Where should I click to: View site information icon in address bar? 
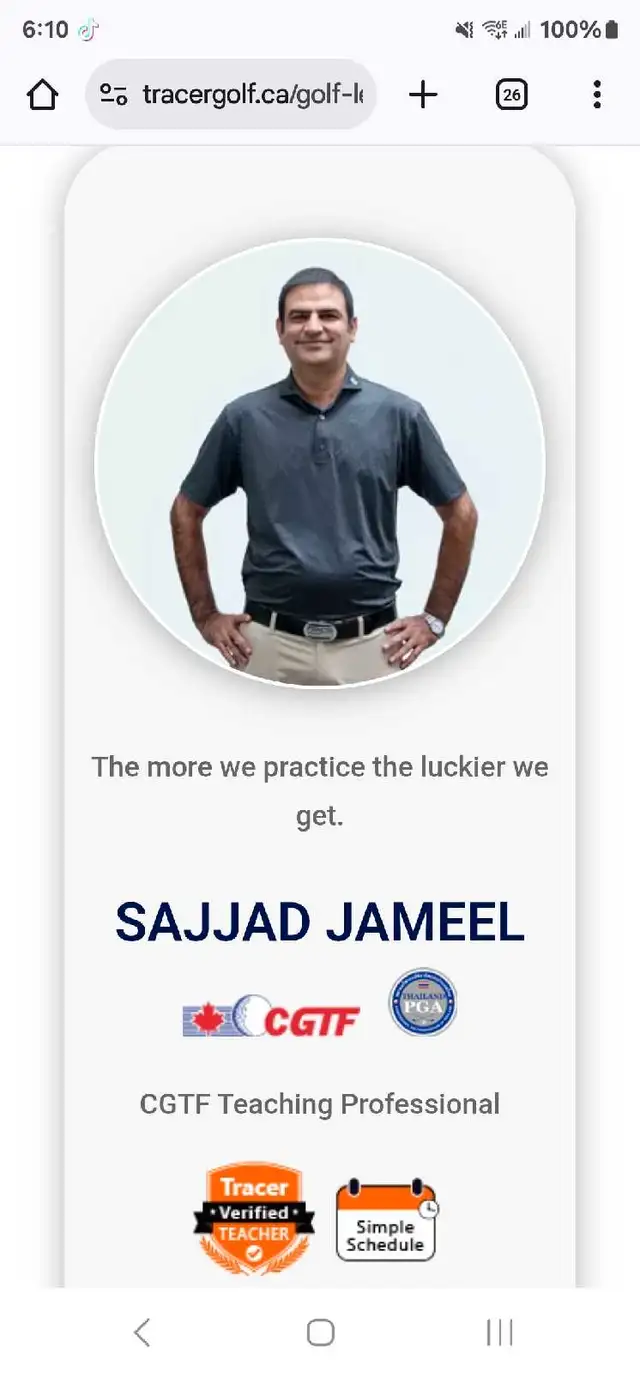point(113,95)
